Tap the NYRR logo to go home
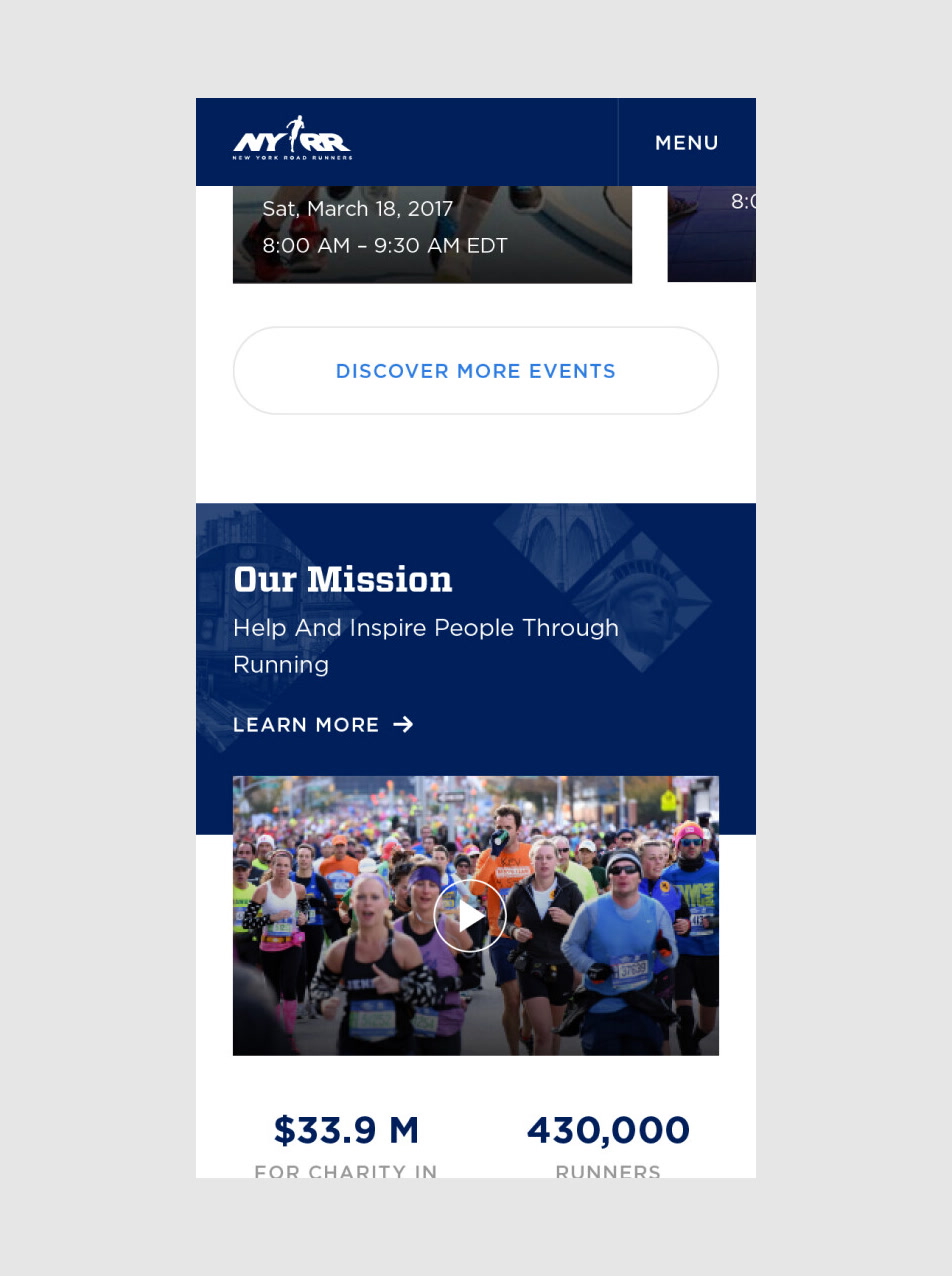The image size is (952, 1276). (292, 140)
